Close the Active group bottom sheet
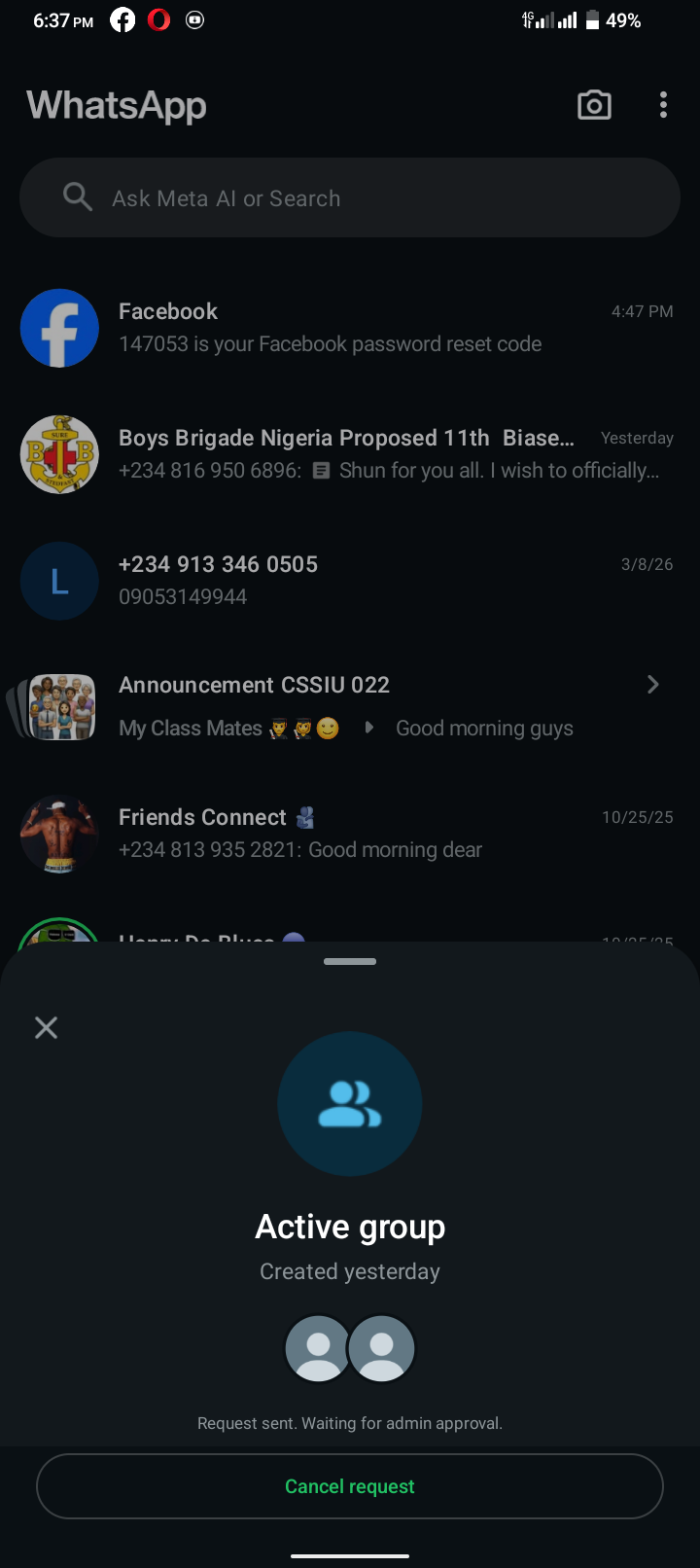Image resolution: width=700 pixels, height=1568 pixels. click(46, 1027)
